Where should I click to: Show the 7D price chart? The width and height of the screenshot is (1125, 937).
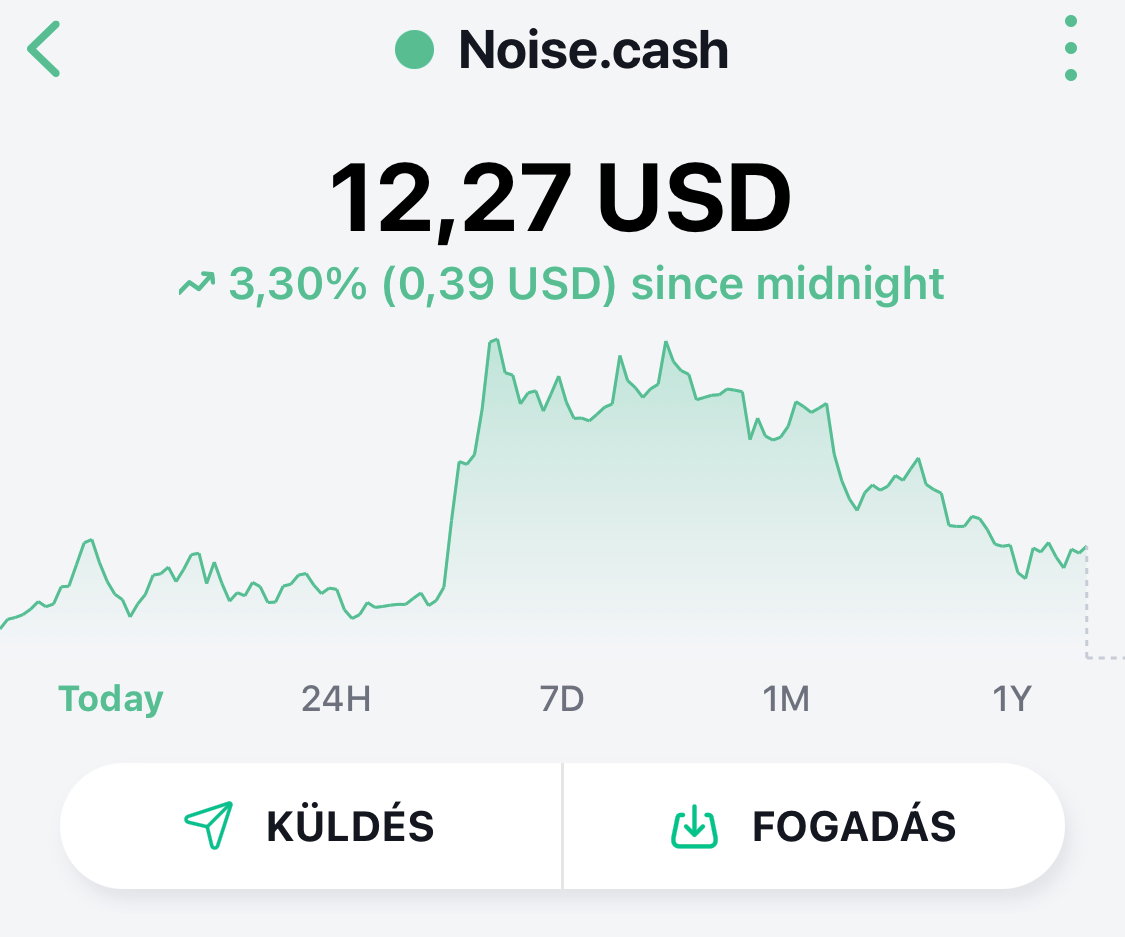(562, 698)
